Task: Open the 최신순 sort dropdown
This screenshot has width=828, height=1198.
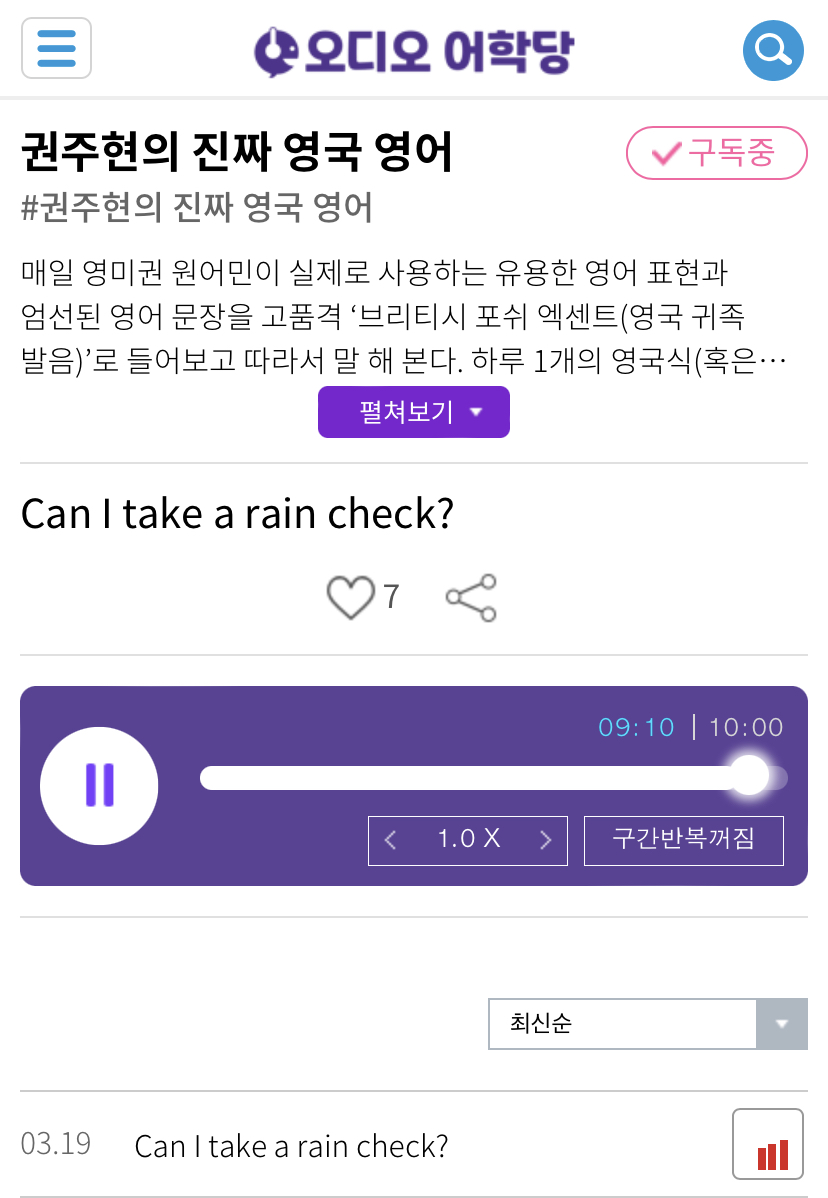Action: 620,1024
